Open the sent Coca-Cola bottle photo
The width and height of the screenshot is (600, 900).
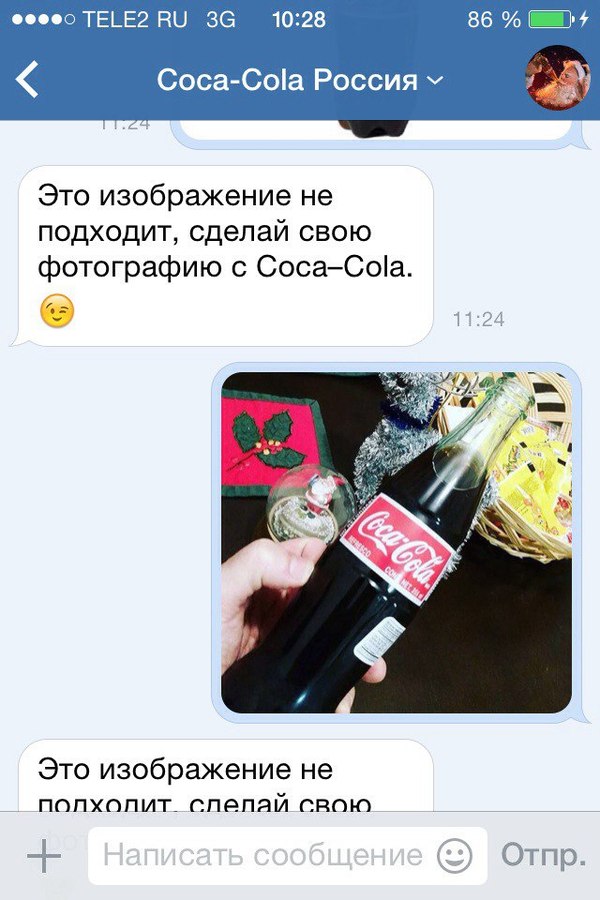(x=396, y=542)
